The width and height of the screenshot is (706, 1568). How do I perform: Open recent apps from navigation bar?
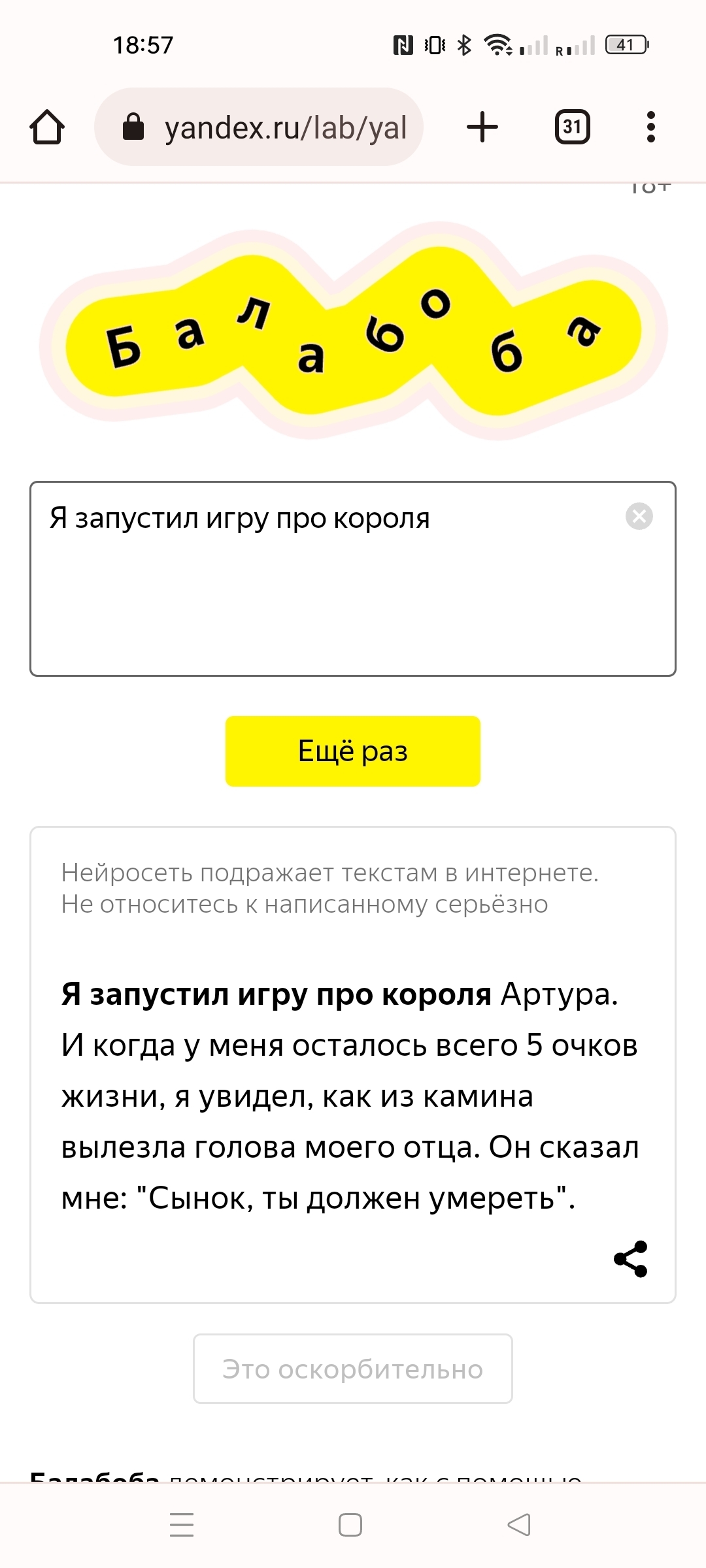[182, 1525]
